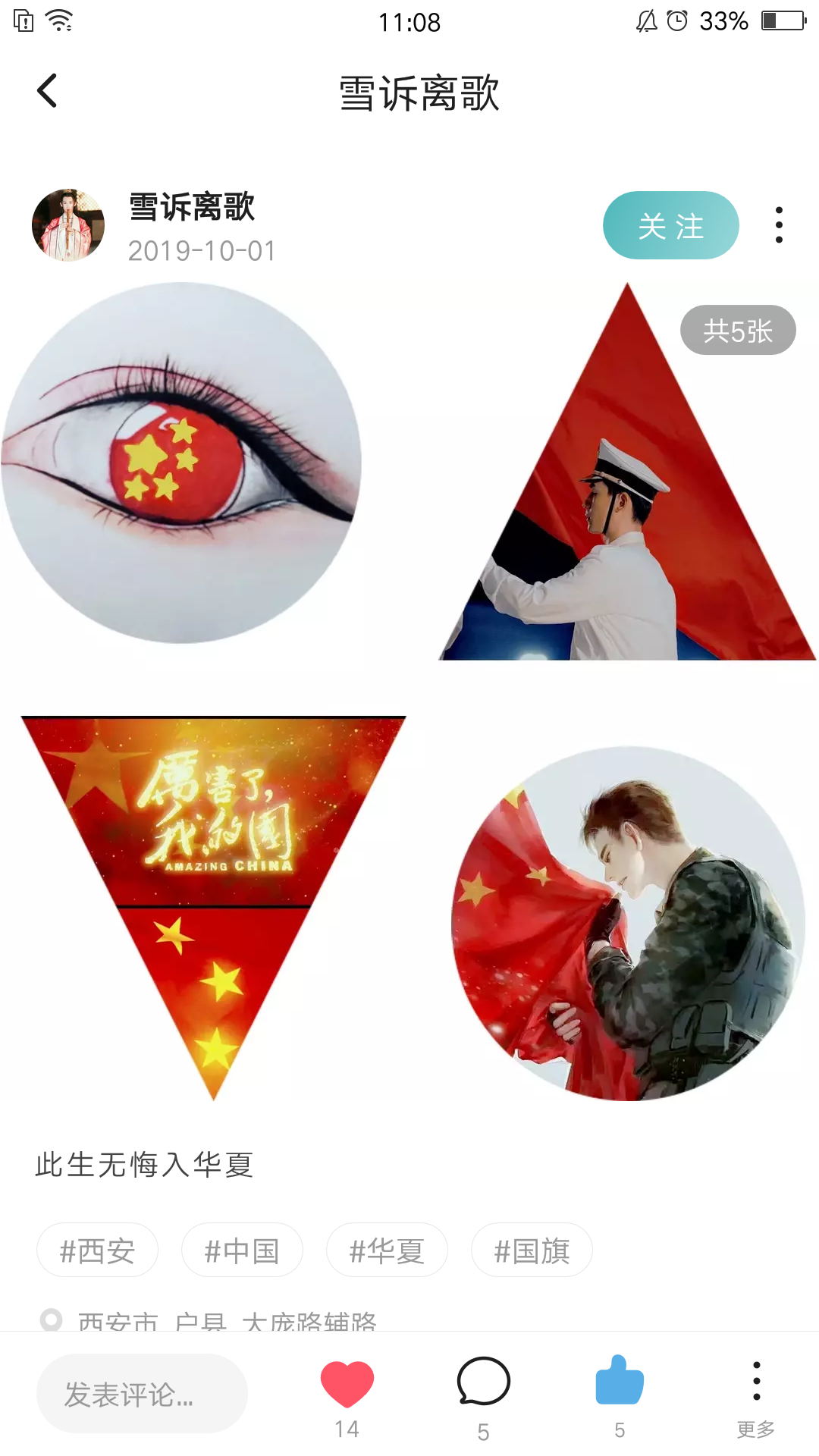Select the #国旗 hashtag chip

pyautogui.click(x=532, y=1250)
